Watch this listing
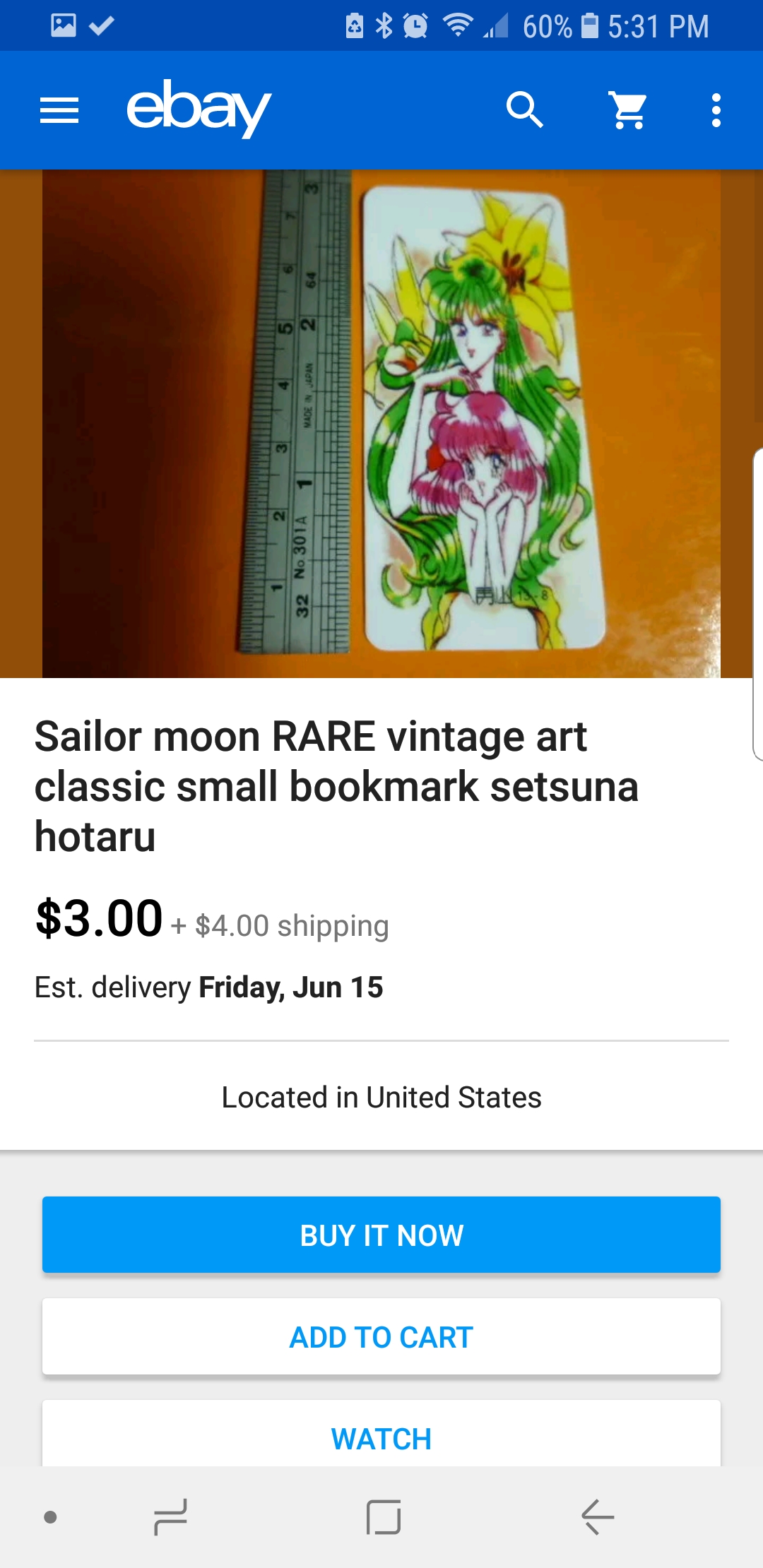The height and width of the screenshot is (1568, 763). coord(381,1434)
